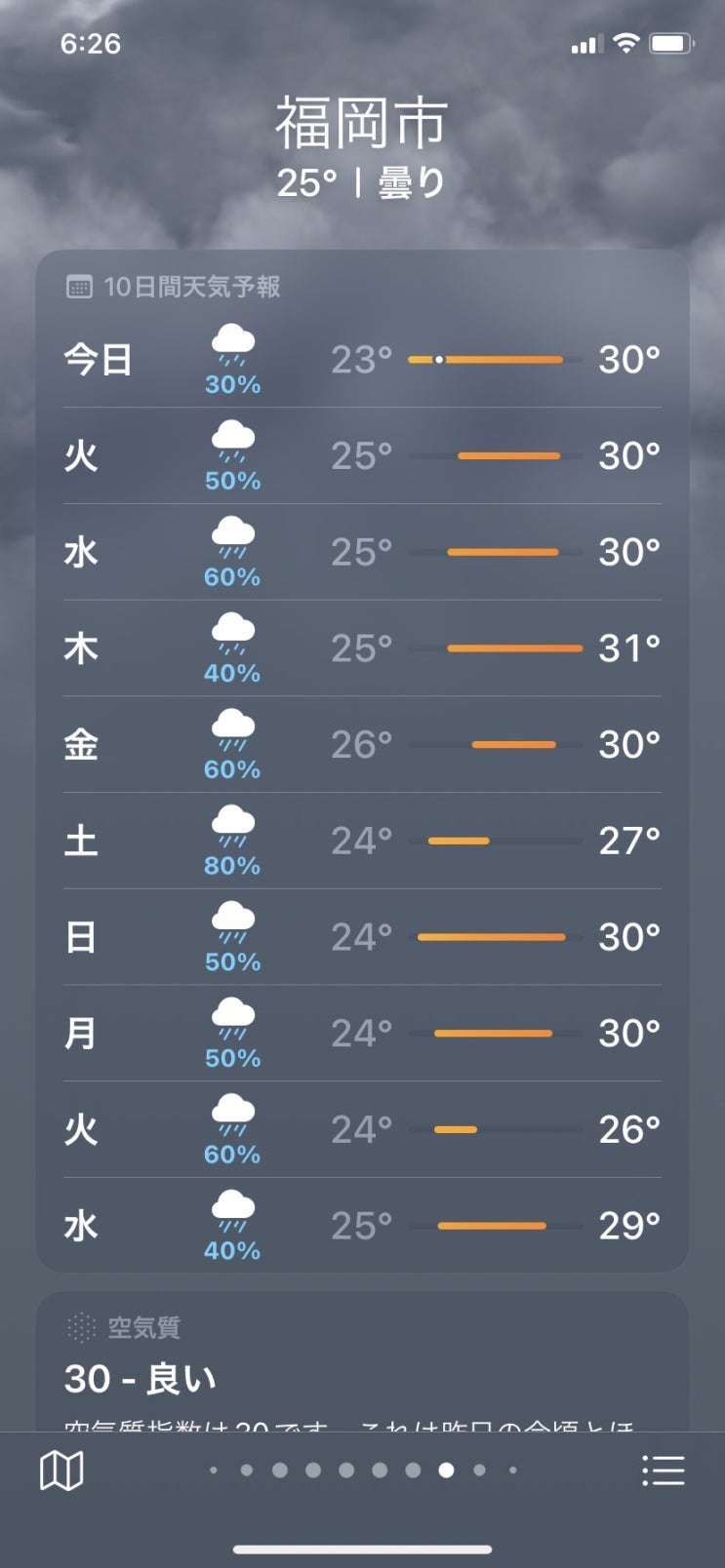The height and width of the screenshot is (1568, 725).
Task: Open the 月 forecast row
Action: coord(362,1034)
